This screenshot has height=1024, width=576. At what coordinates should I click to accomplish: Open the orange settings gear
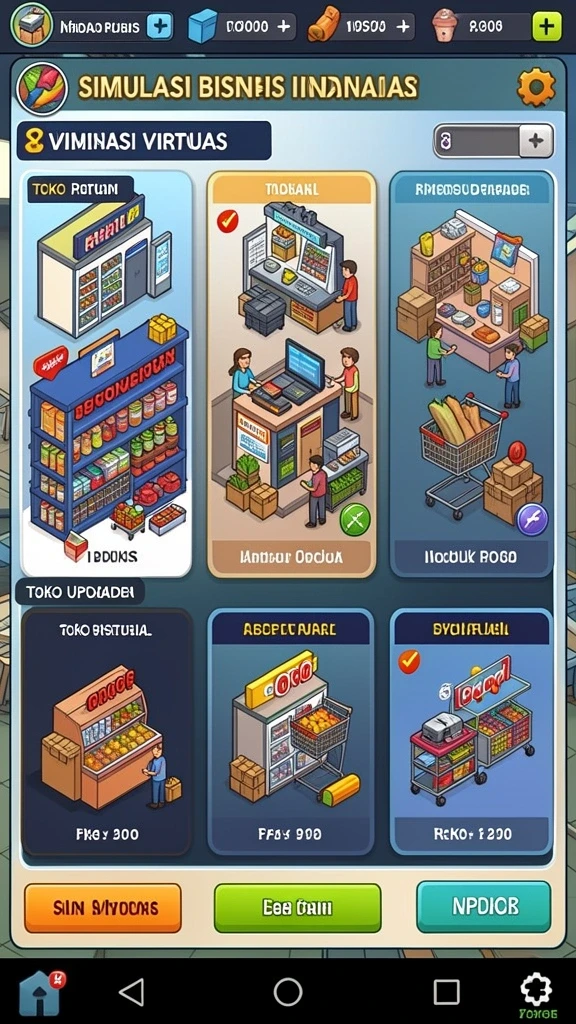tap(536, 88)
